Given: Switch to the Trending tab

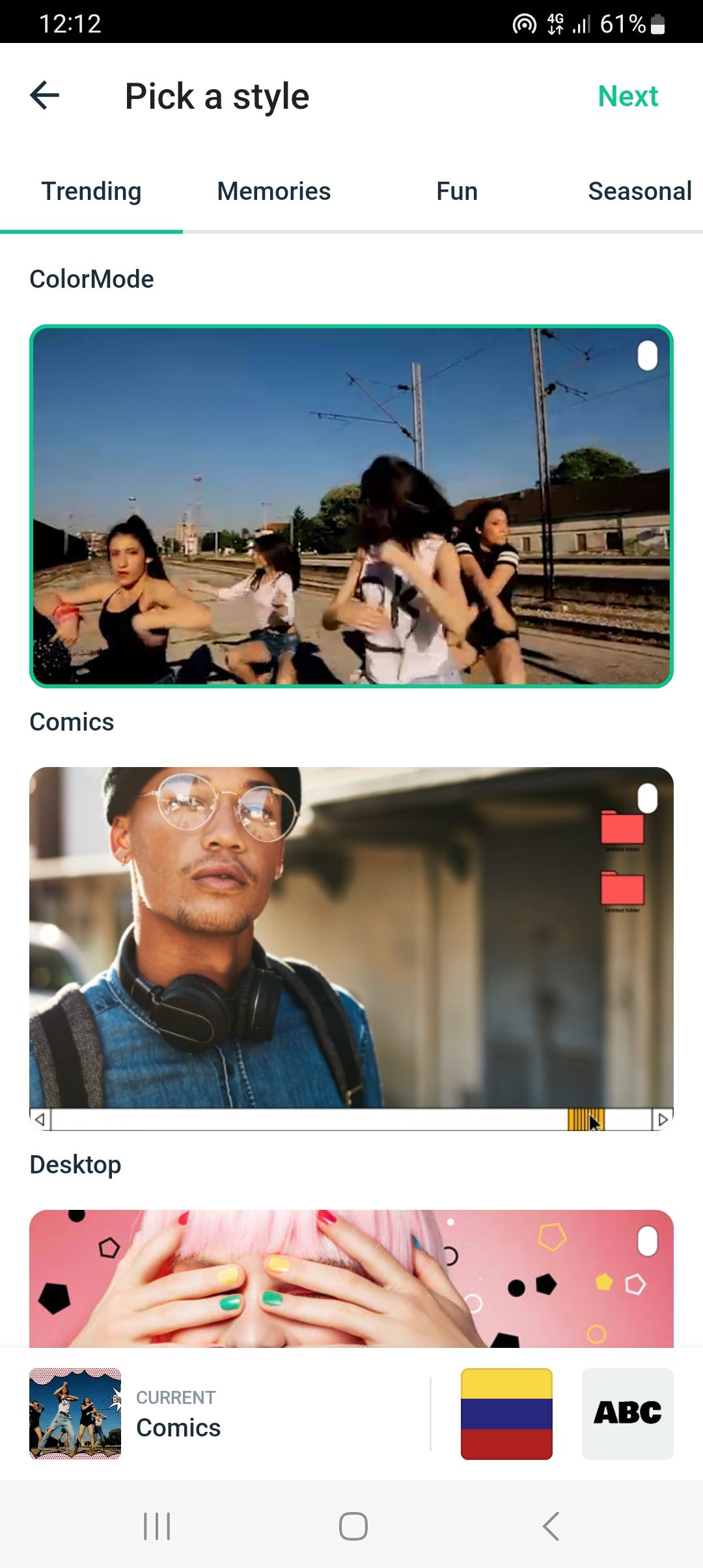Looking at the screenshot, I should pyautogui.click(x=91, y=191).
